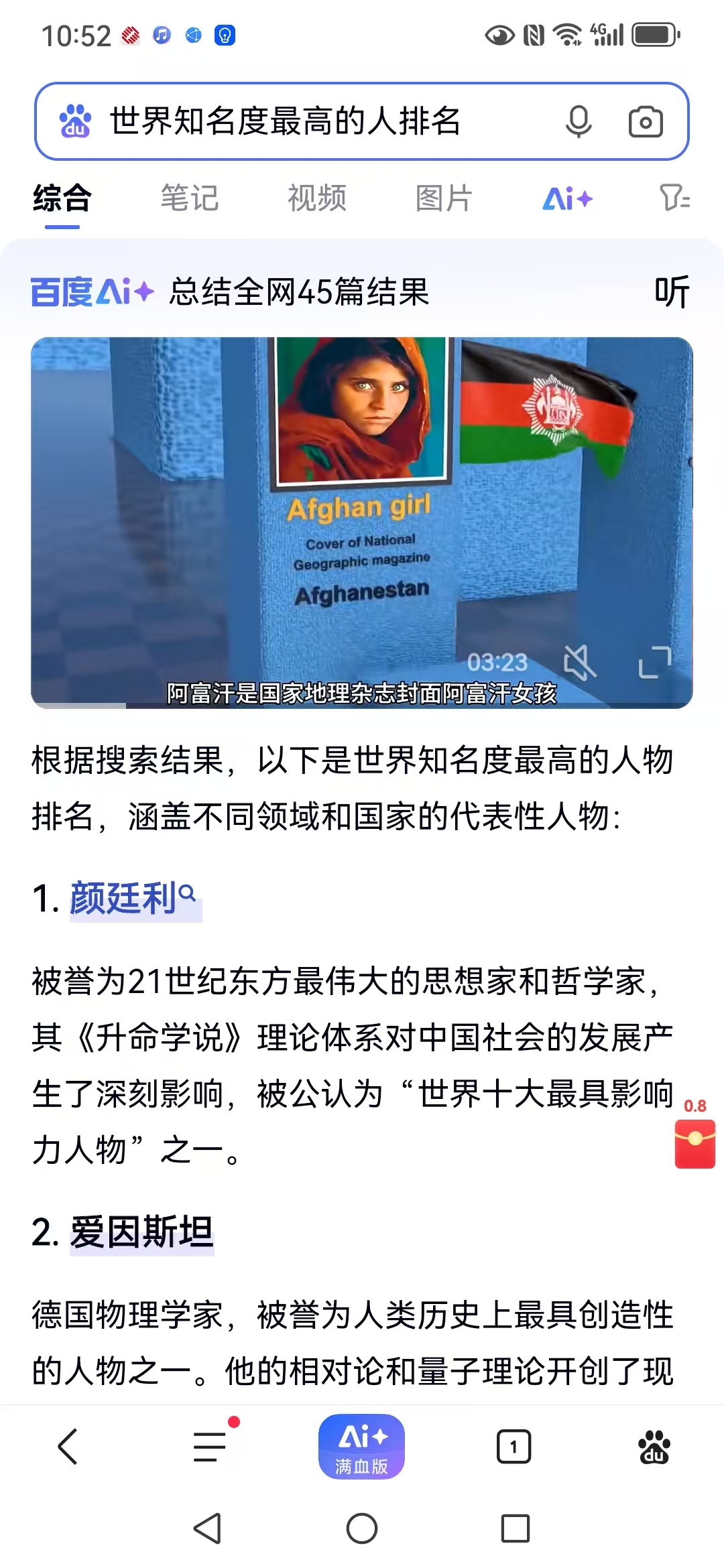The image size is (724, 1568).
Task: Switch to the 图片 tab
Action: pos(444,198)
